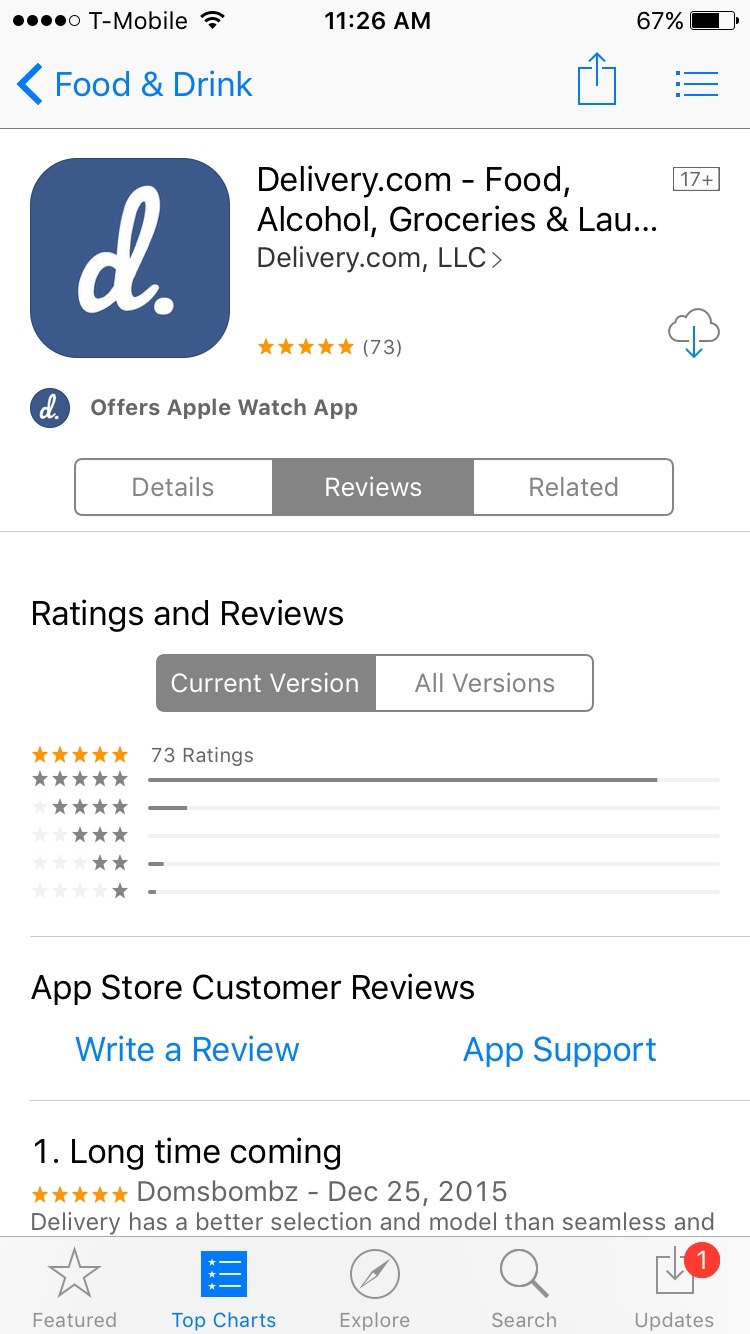The height and width of the screenshot is (1334, 750).
Task: Open developer Delivery.com, LLC page
Action: pyautogui.click(x=379, y=258)
